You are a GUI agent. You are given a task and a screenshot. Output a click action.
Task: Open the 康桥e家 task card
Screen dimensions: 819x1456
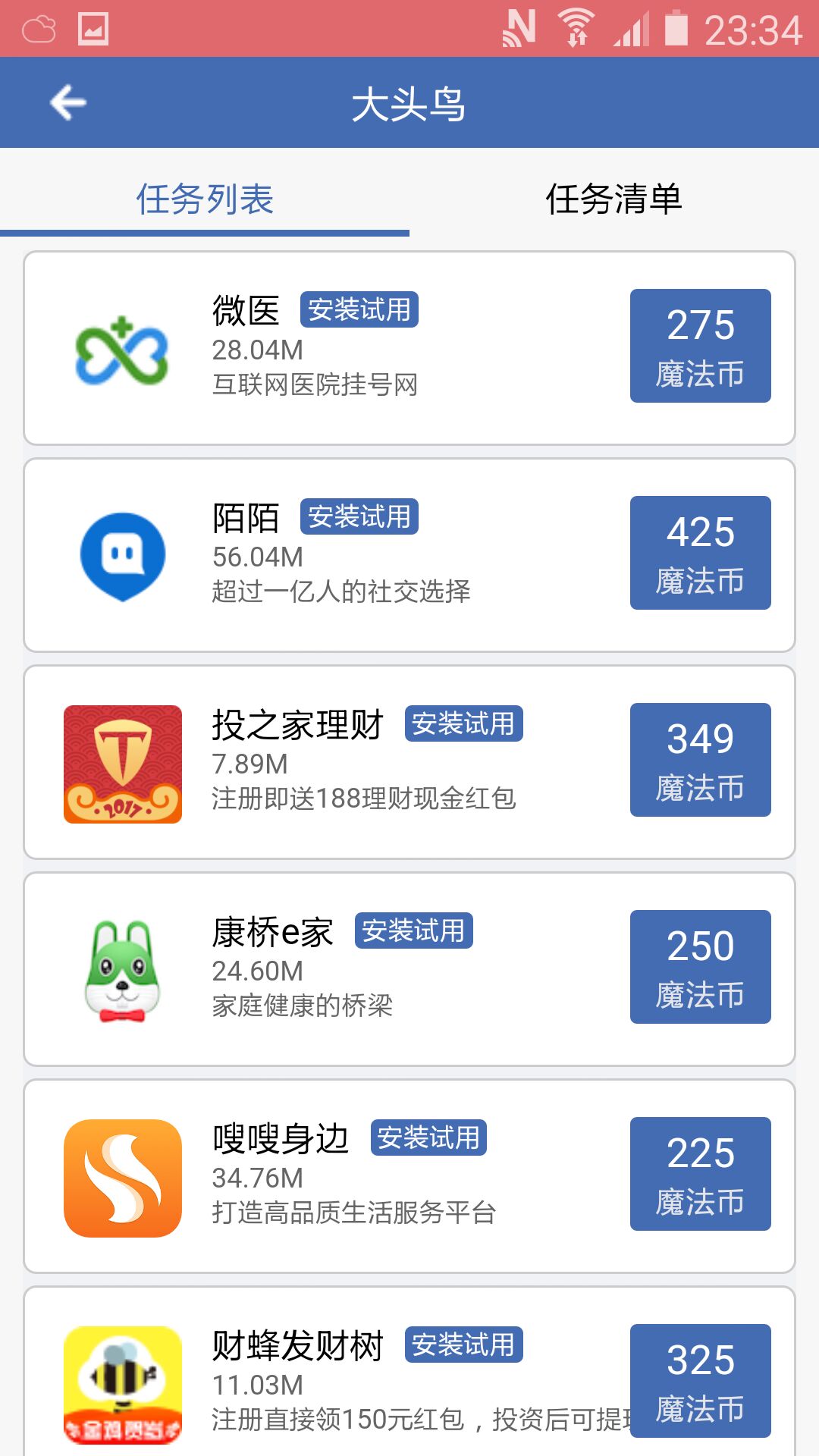click(x=409, y=969)
